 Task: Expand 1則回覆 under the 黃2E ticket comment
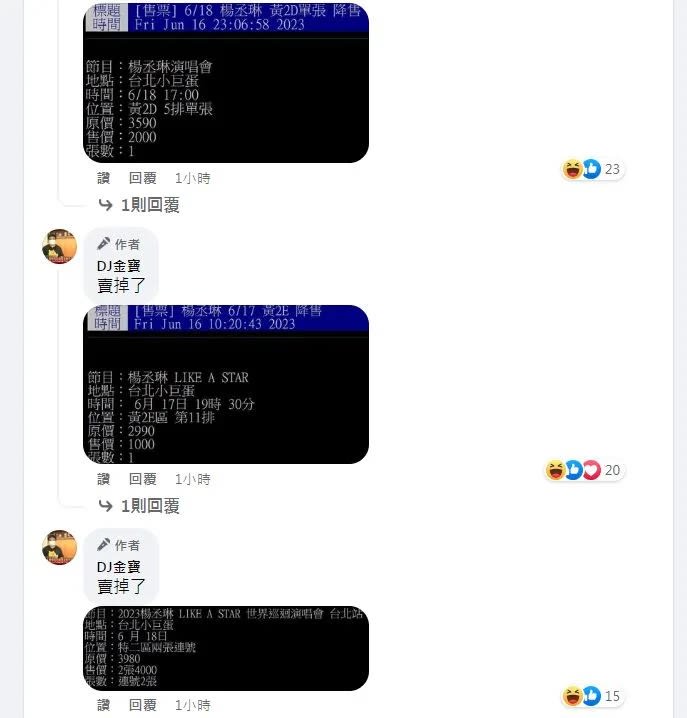click(x=149, y=506)
